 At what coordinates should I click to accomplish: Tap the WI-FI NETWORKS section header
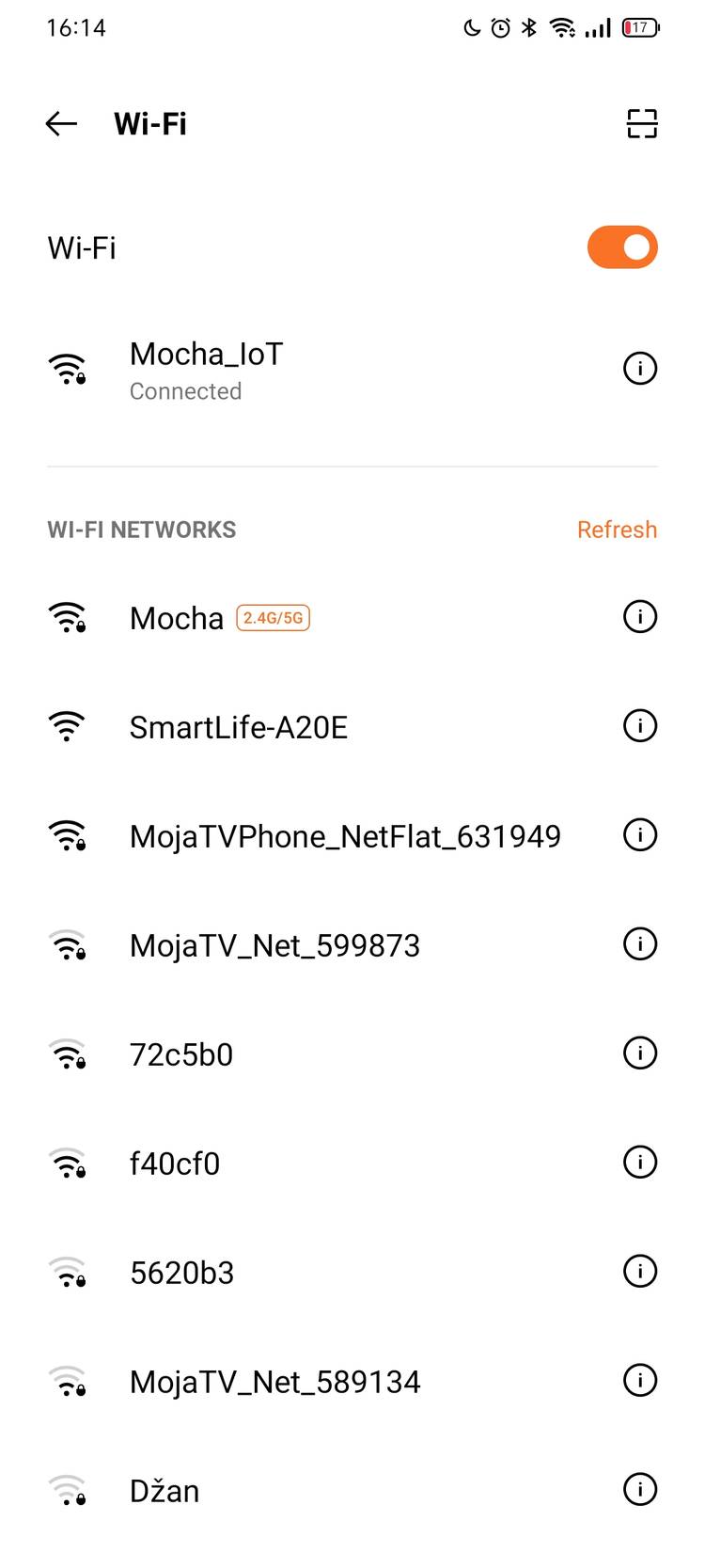coord(141,530)
